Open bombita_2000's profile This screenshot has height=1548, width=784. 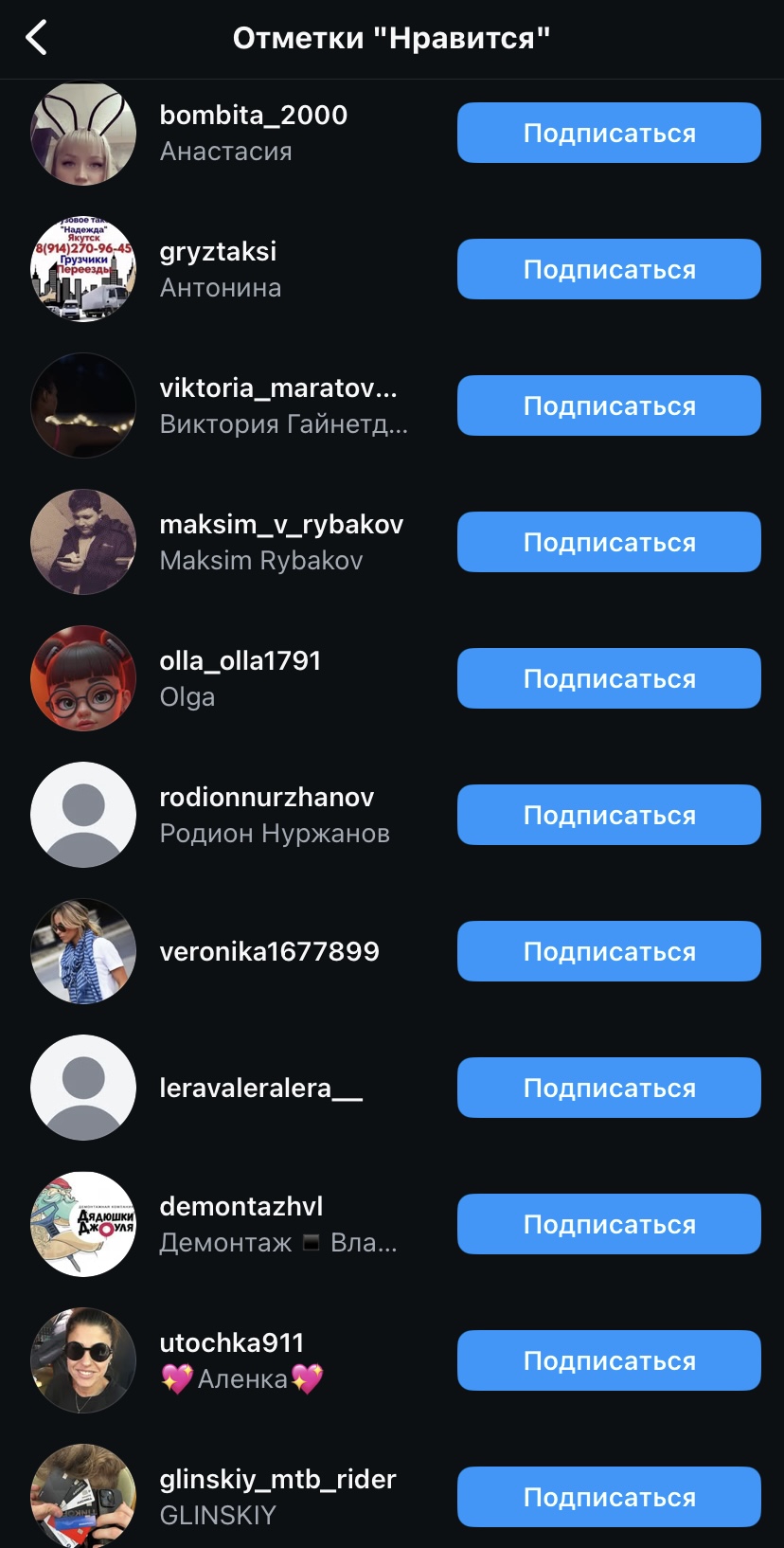coord(253,116)
